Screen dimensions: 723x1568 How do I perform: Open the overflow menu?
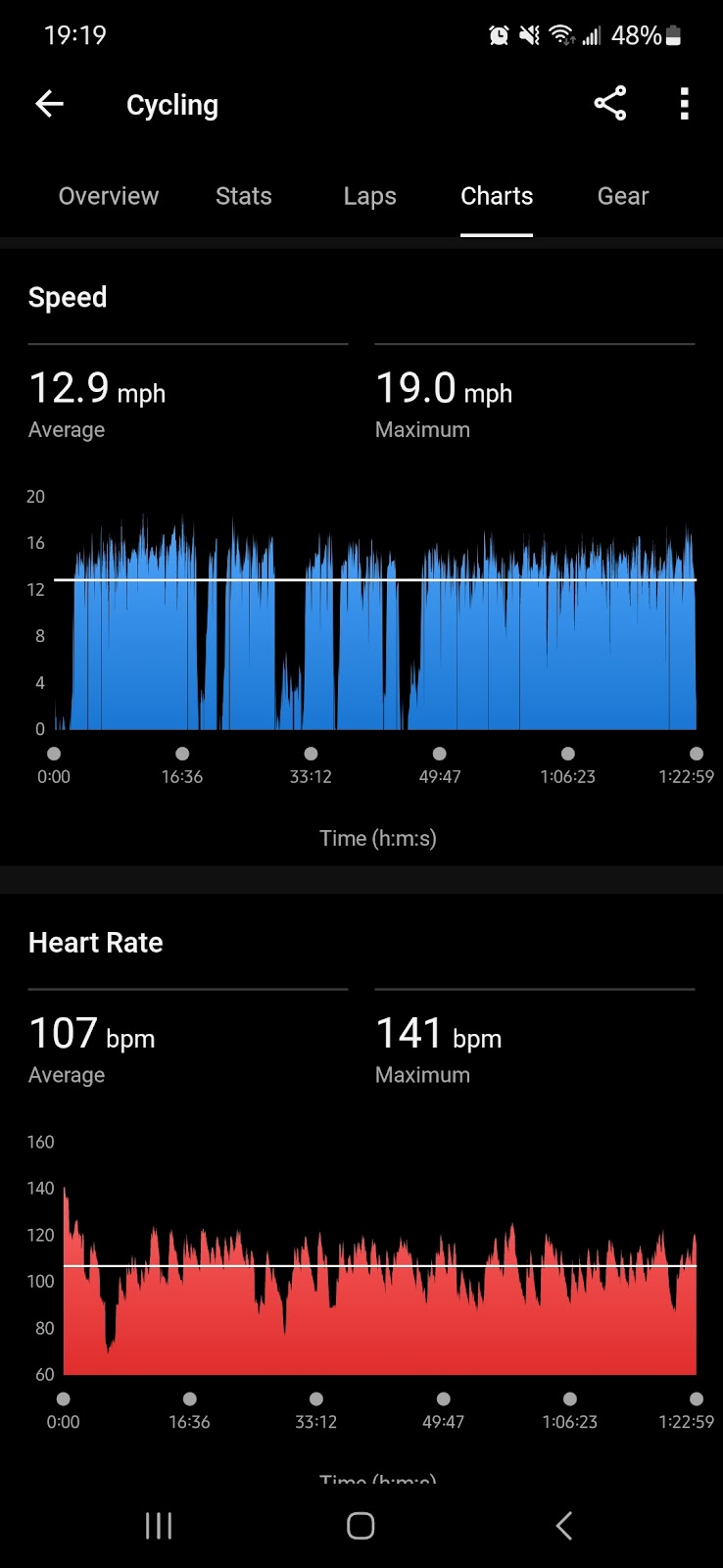(x=685, y=104)
